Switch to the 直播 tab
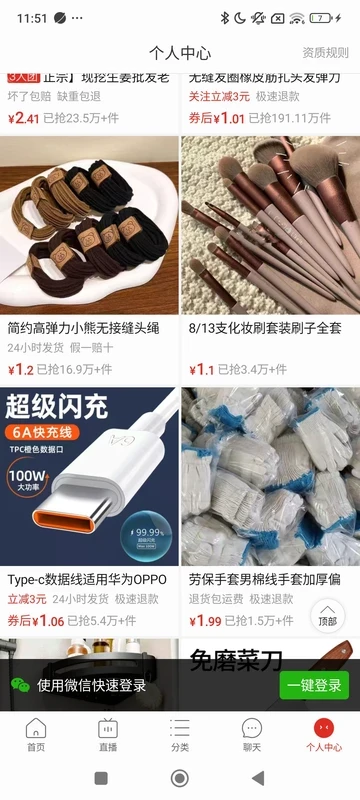360x800 pixels. tap(108, 735)
